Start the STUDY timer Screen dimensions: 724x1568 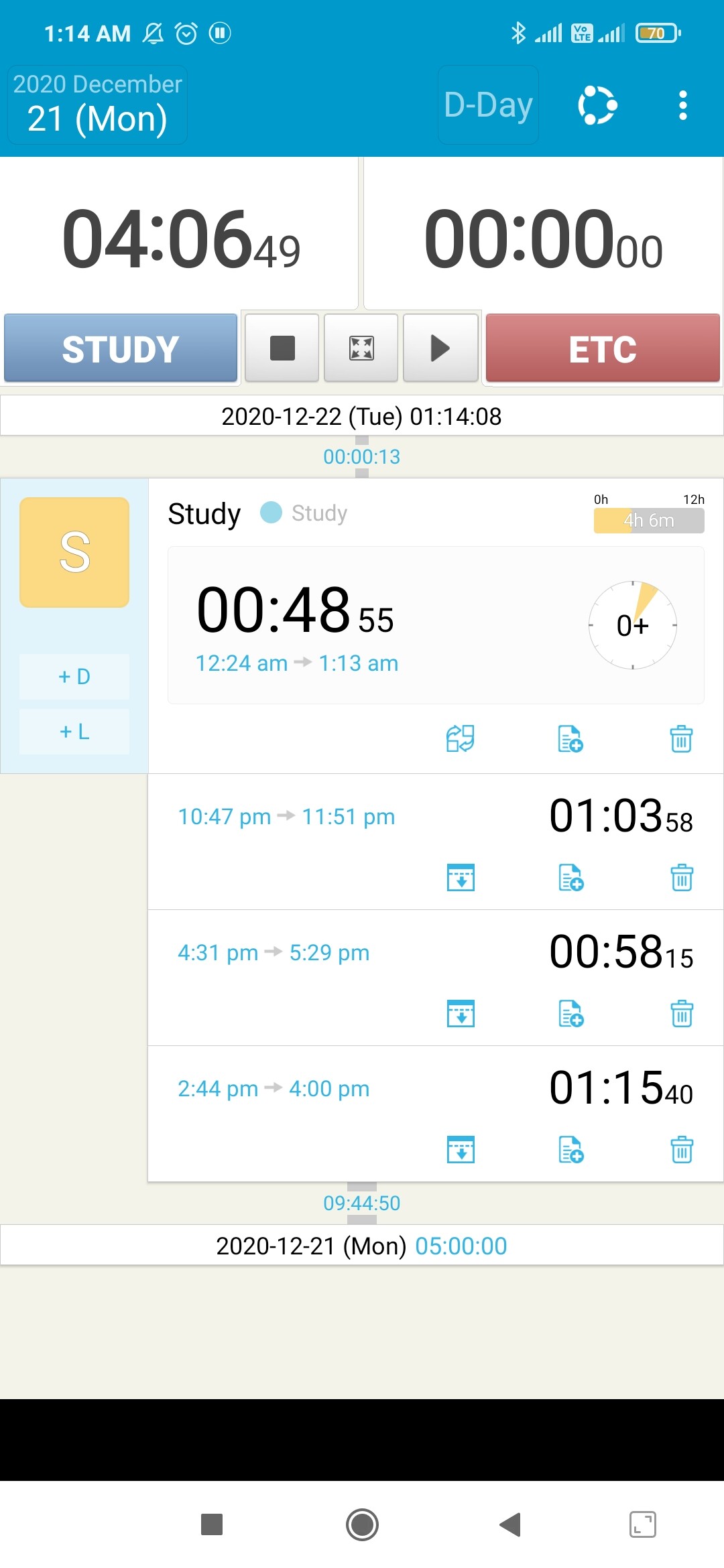121,348
